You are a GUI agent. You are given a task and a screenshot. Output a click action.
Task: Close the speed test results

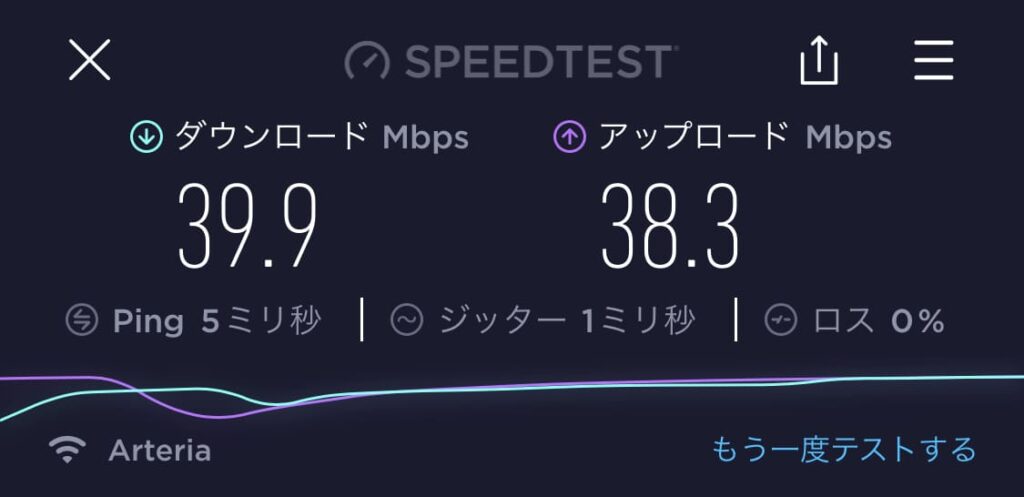pos(89,61)
